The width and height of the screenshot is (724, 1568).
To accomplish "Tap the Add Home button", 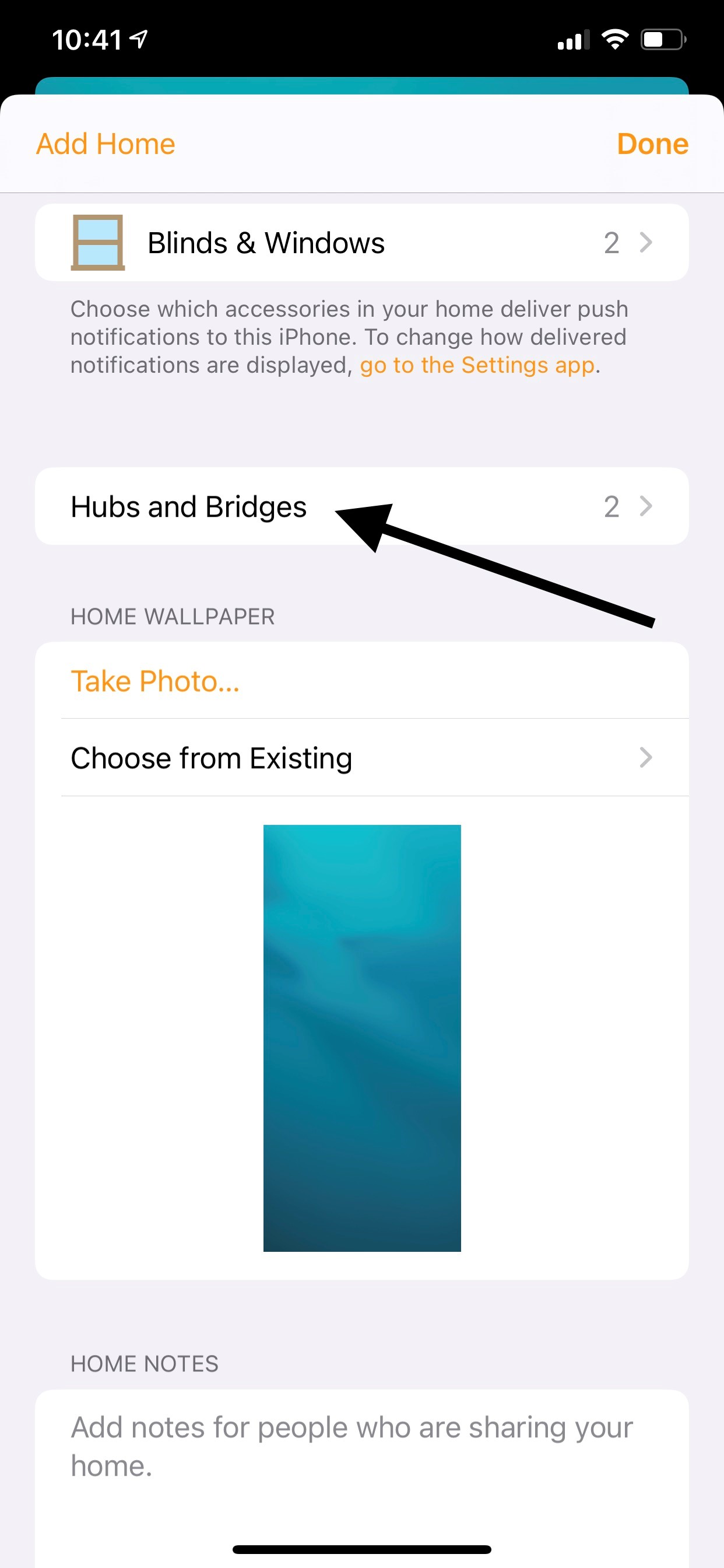I will point(106,144).
